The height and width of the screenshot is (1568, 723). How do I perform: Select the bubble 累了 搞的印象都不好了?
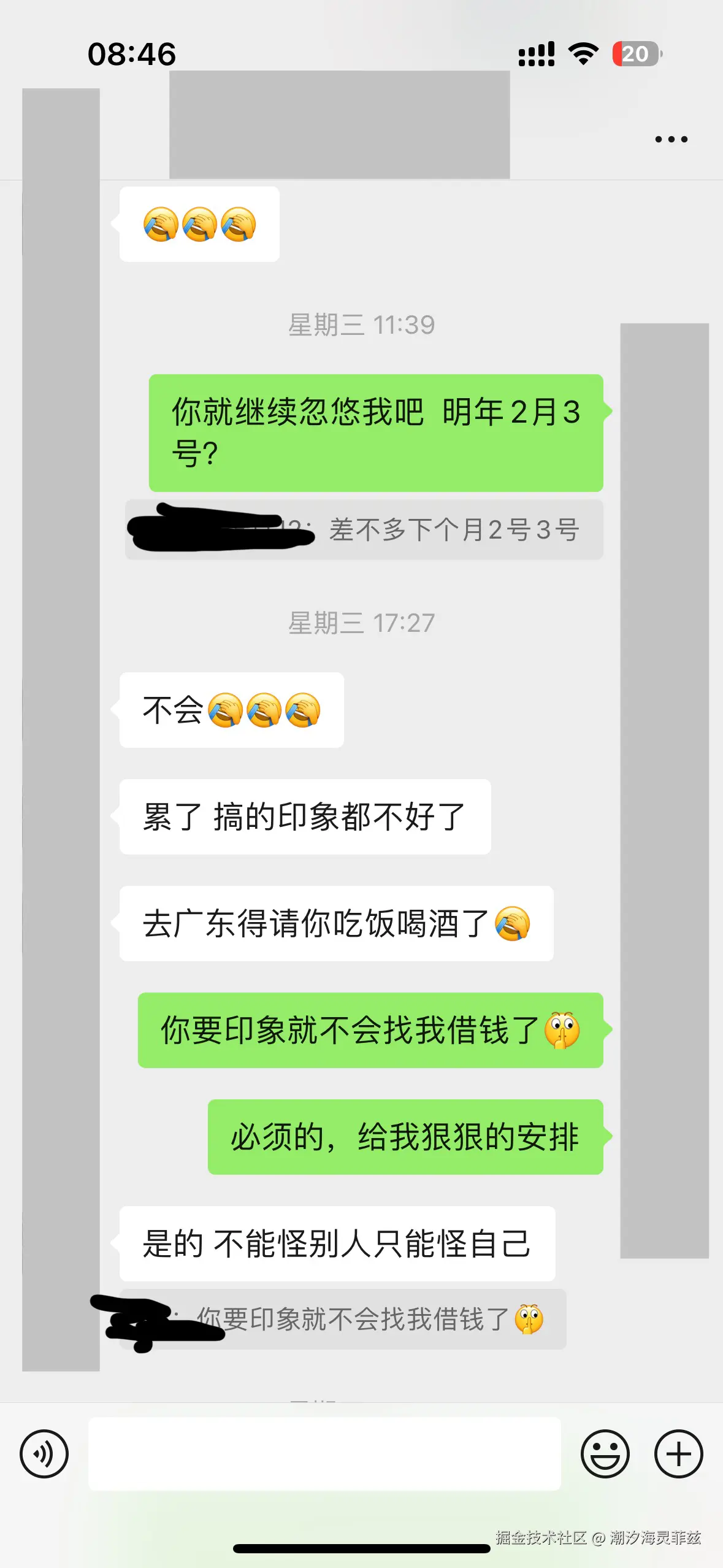coord(304,818)
